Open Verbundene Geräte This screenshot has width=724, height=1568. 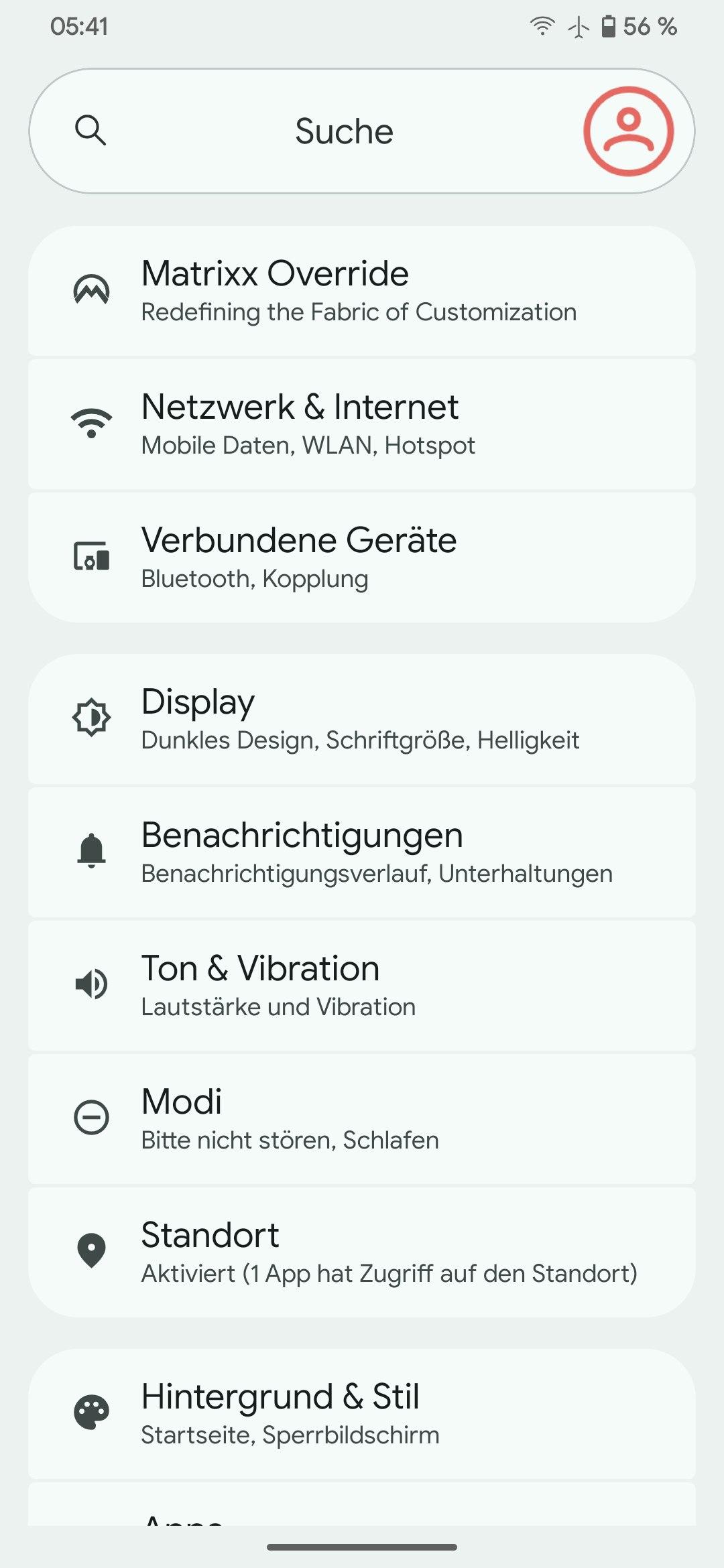tap(362, 558)
